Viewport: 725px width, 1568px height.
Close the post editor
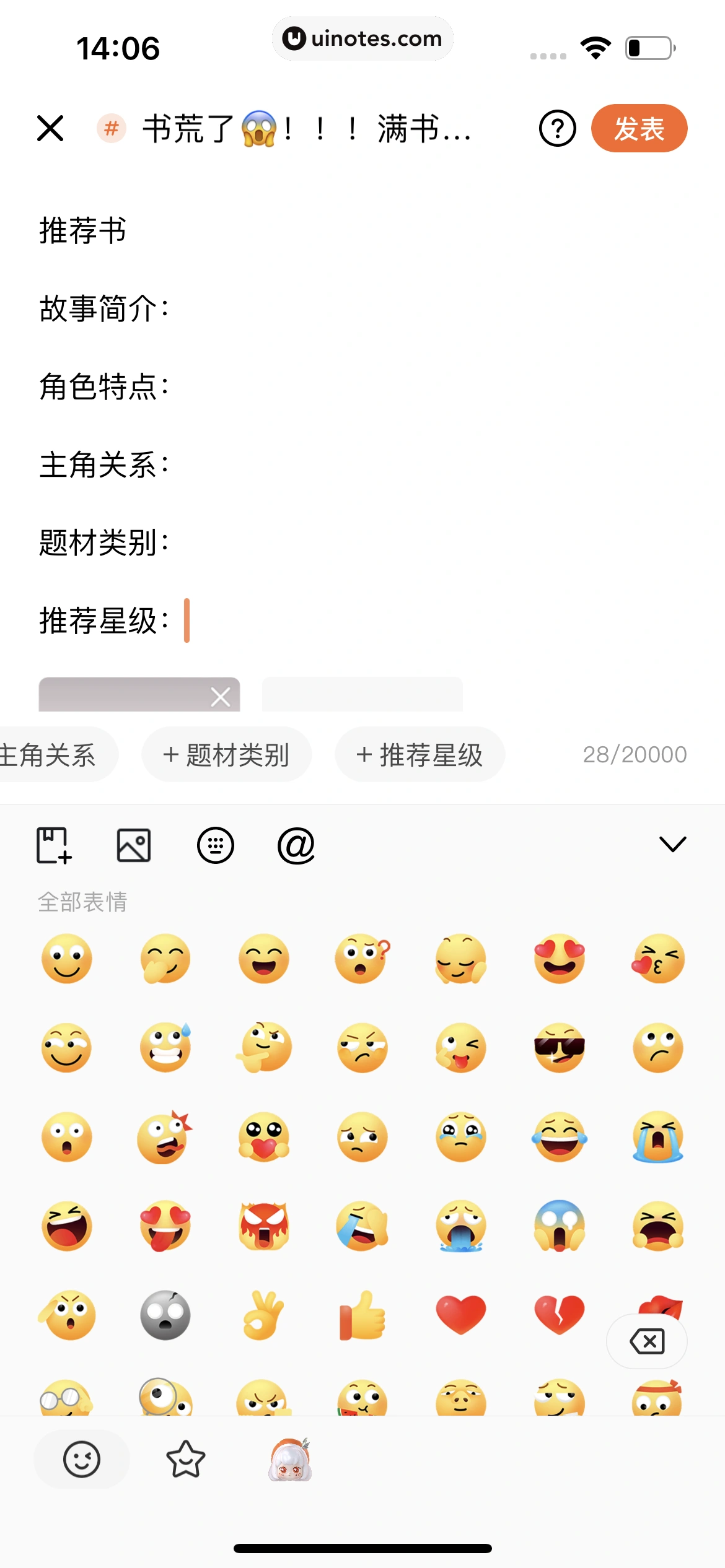[x=50, y=128]
